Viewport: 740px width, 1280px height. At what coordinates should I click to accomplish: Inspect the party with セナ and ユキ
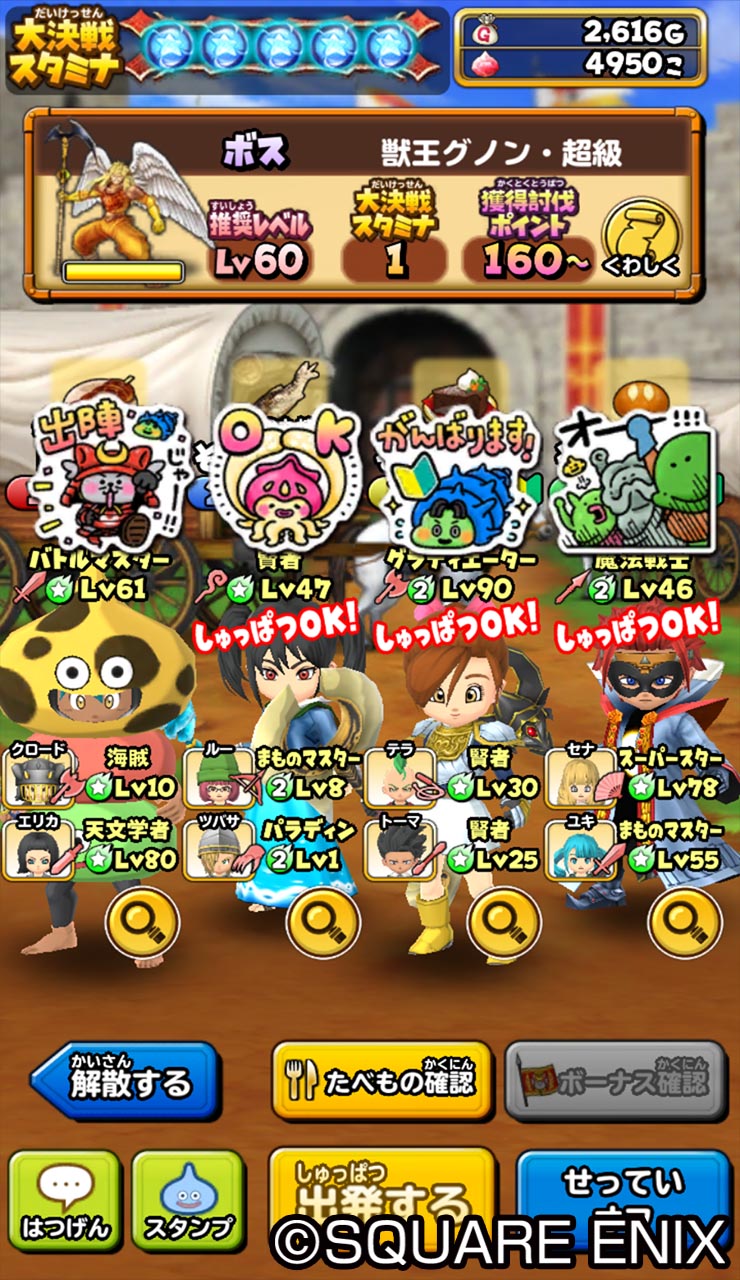tap(684, 921)
